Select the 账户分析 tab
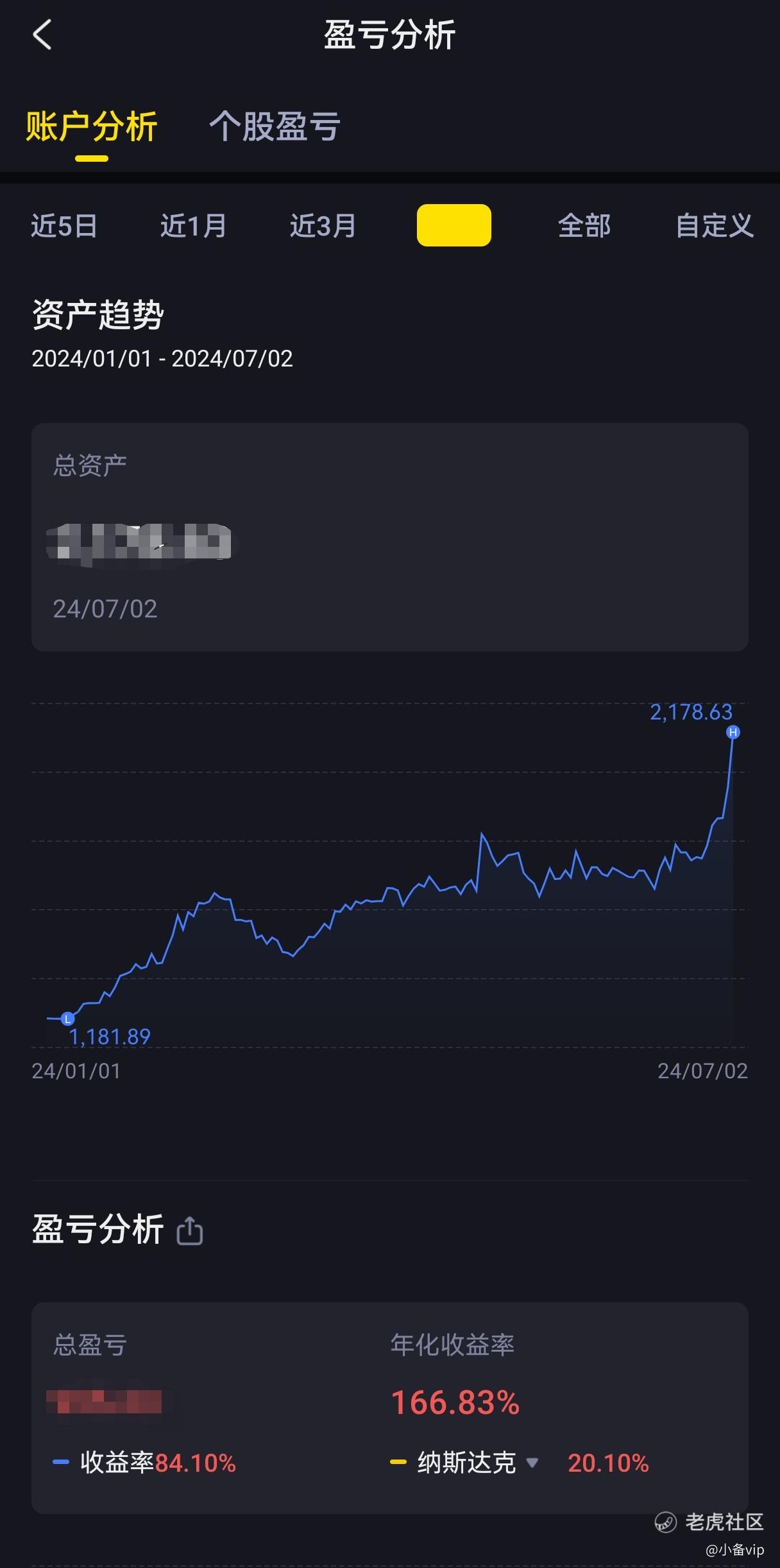This screenshot has height=1568, width=780. click(92, 126)
